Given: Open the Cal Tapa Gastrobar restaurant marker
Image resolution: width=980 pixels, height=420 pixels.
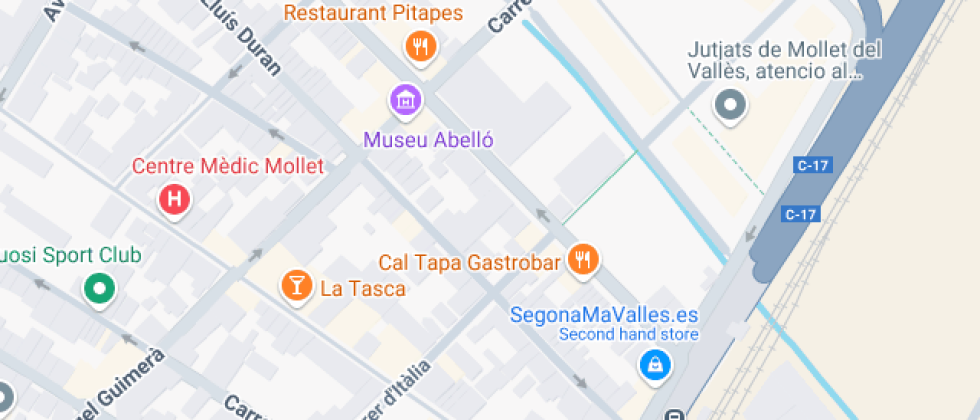Looking at the screenshot, I should point(583,260).
